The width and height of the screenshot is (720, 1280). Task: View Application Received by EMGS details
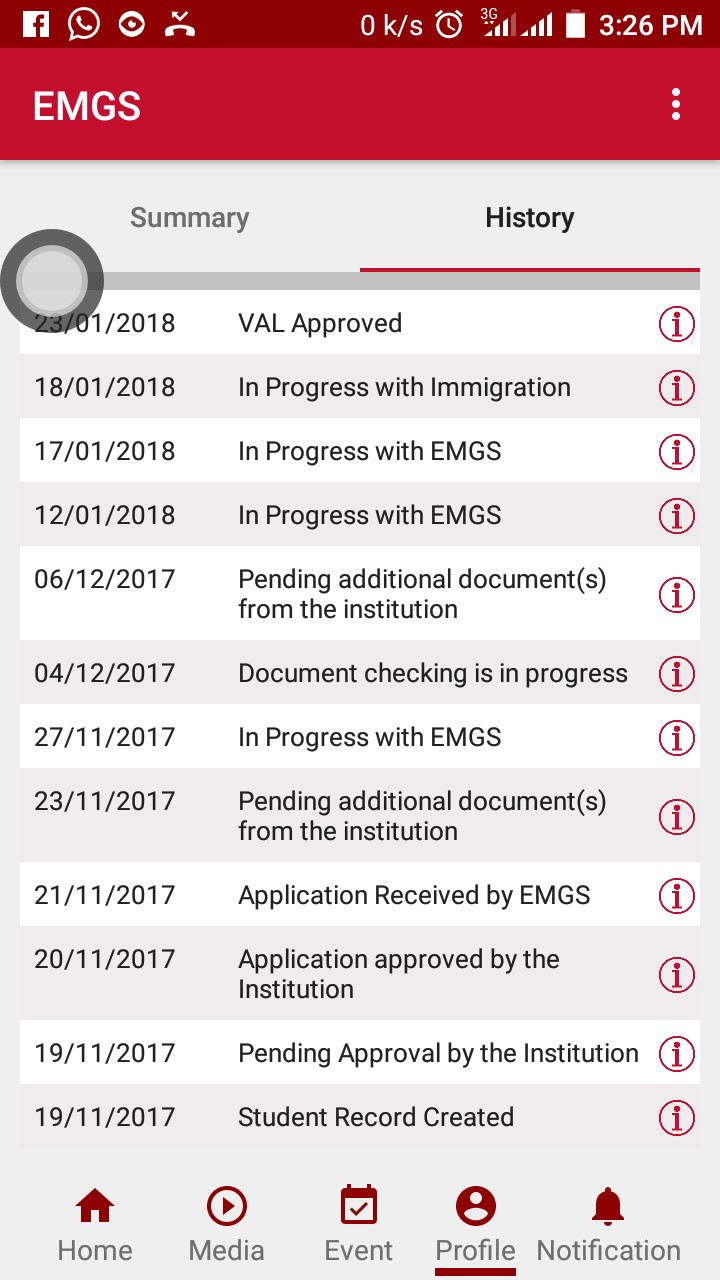click(676, 896)
